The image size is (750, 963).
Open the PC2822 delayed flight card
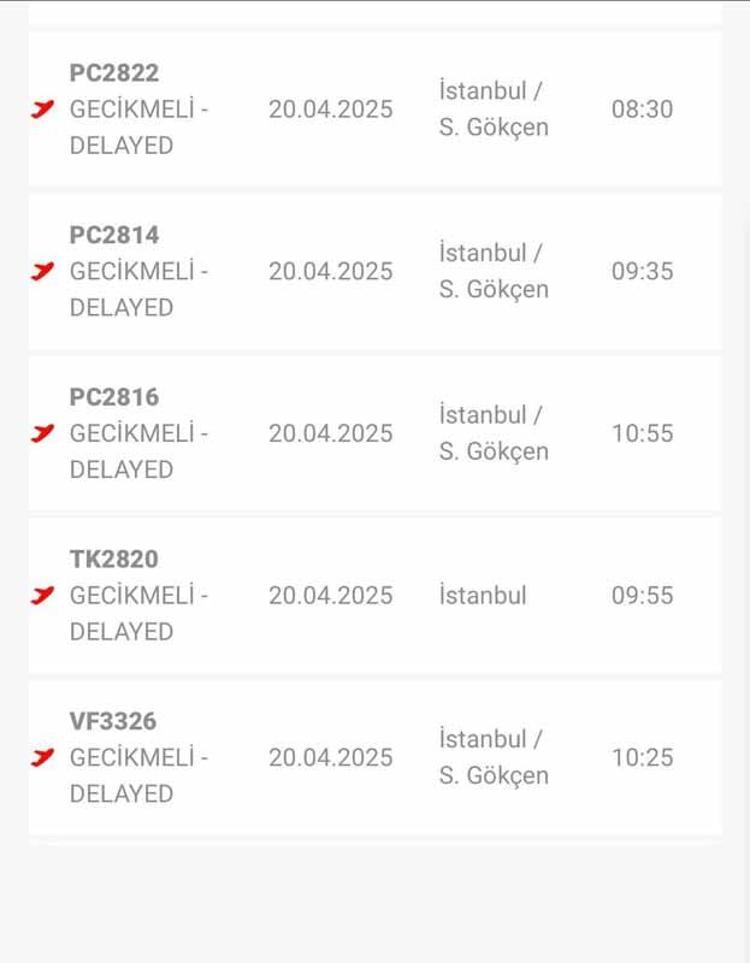[375, 109]
